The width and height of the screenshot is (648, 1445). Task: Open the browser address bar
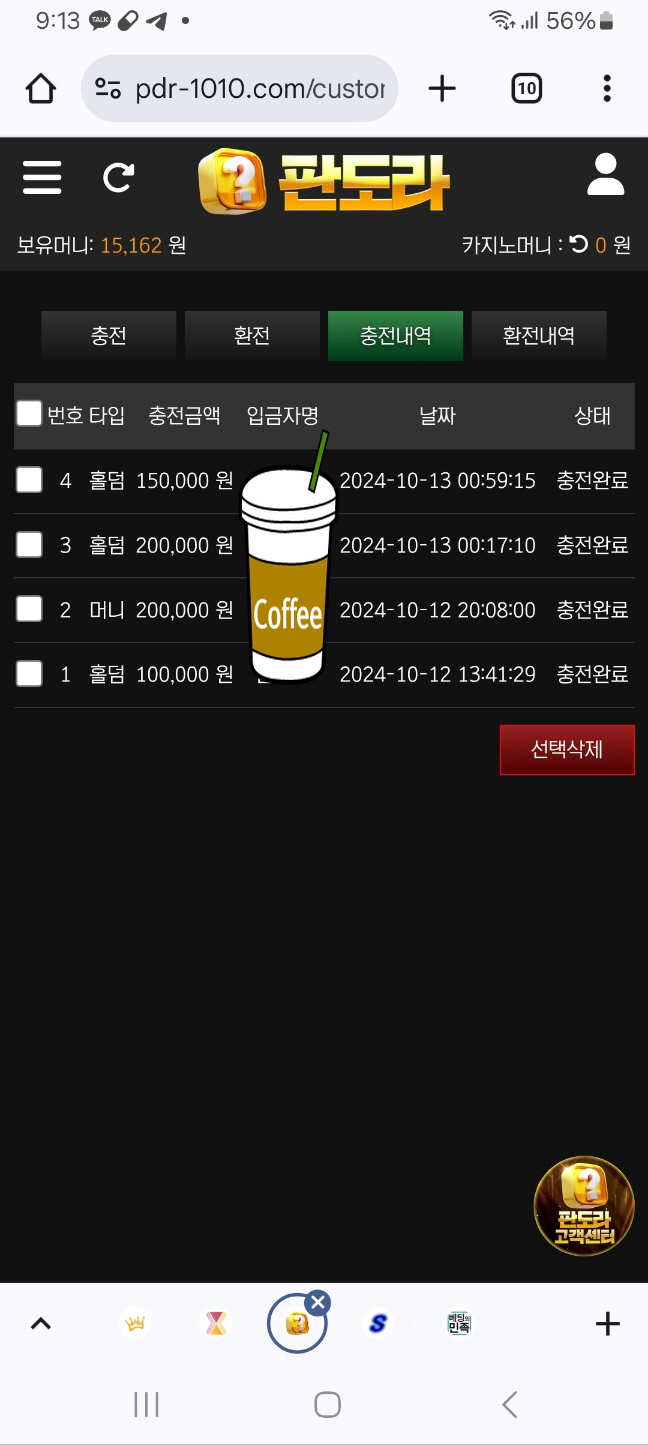pyautogui.click(x=240, y=89)
